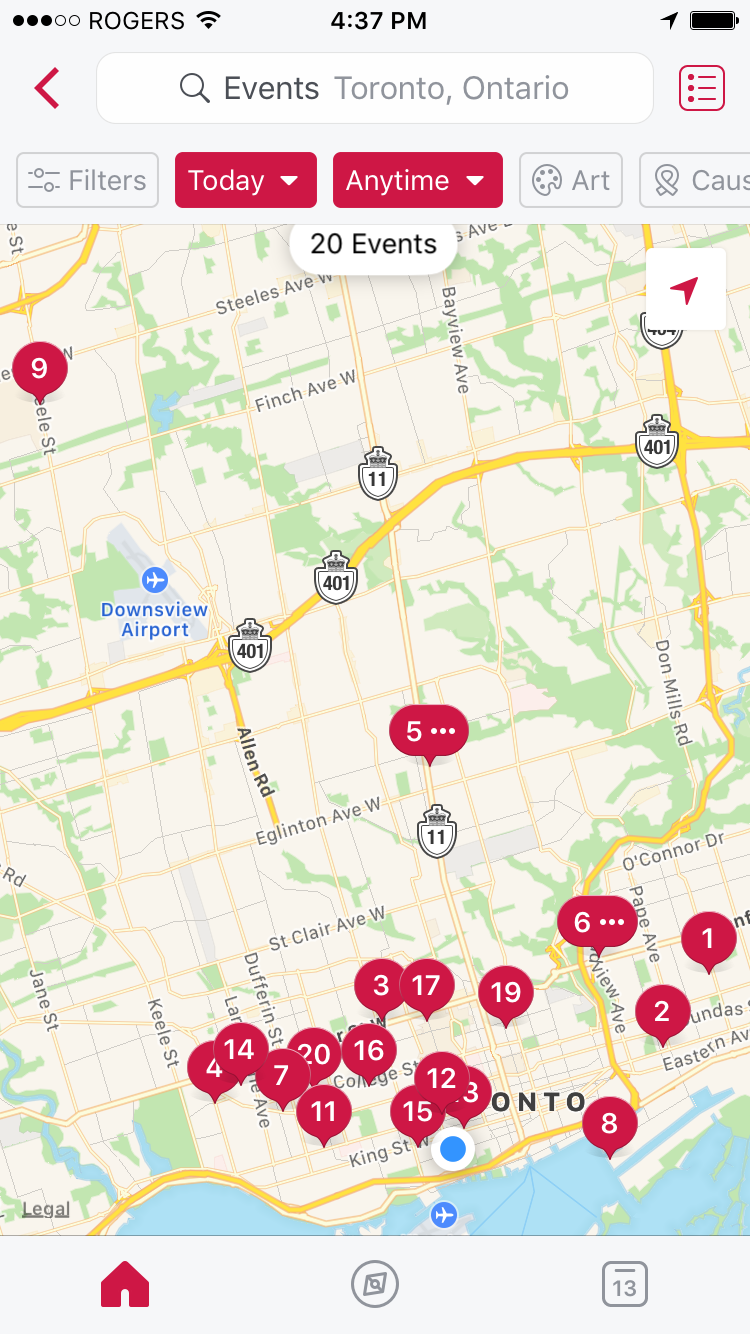Image resolution: width=750 pixels, height=1334 pixels.
Task: Open the discover compass tab
Action: 375,1285
